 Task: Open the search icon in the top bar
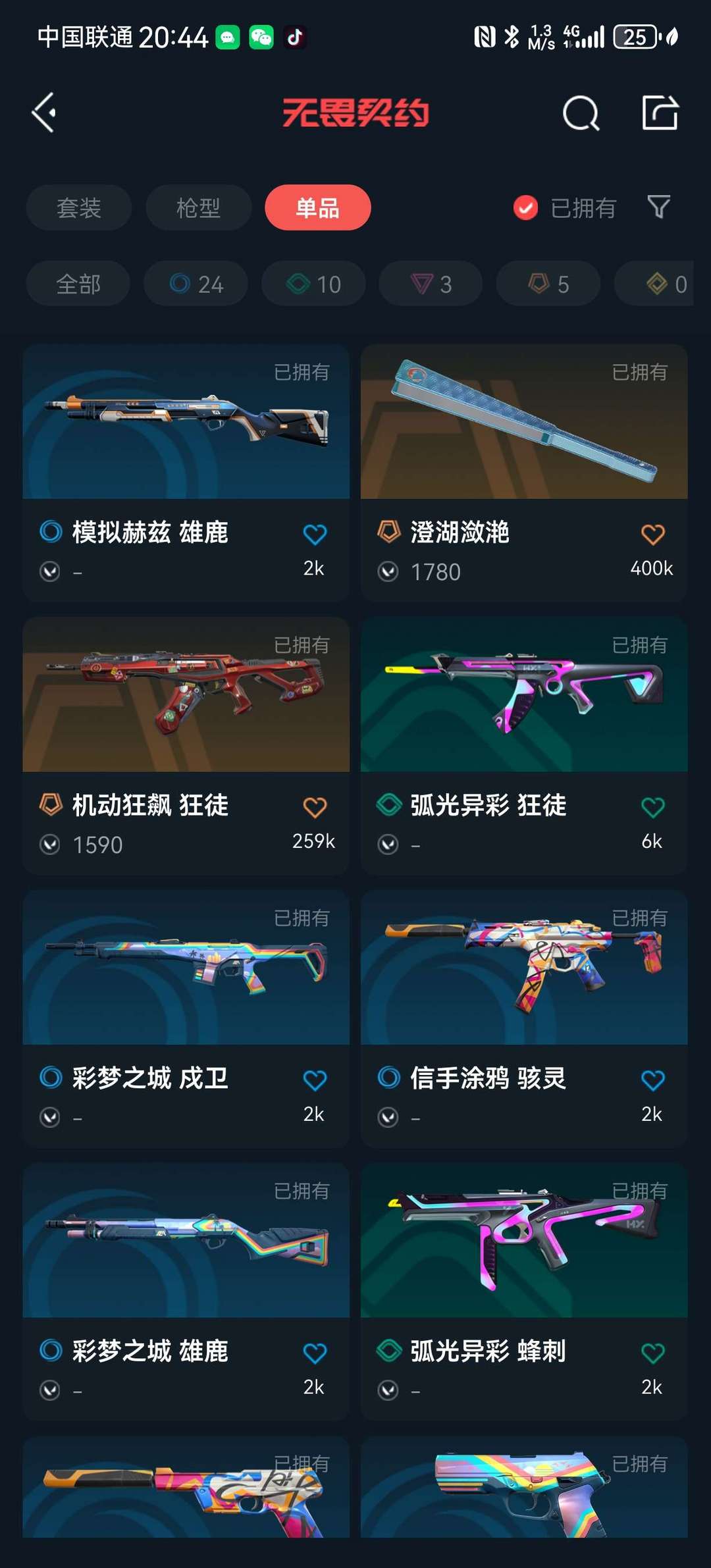(x=581, y=112)
